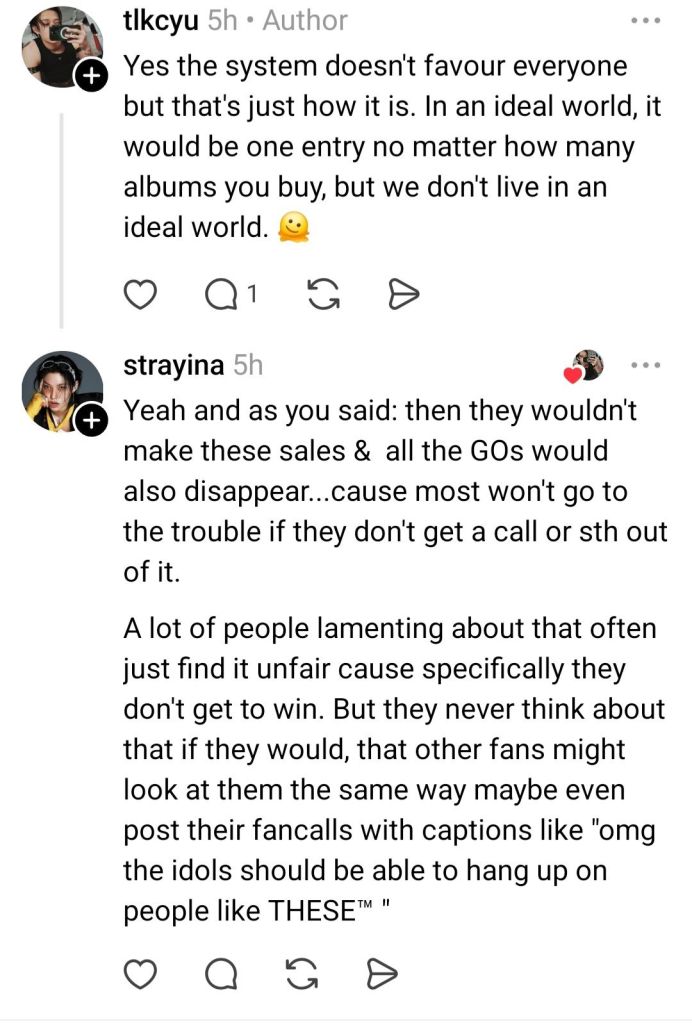Reply to strayina's comment
The height and width of the screenshot is (1023, 692).
(222, 972)
